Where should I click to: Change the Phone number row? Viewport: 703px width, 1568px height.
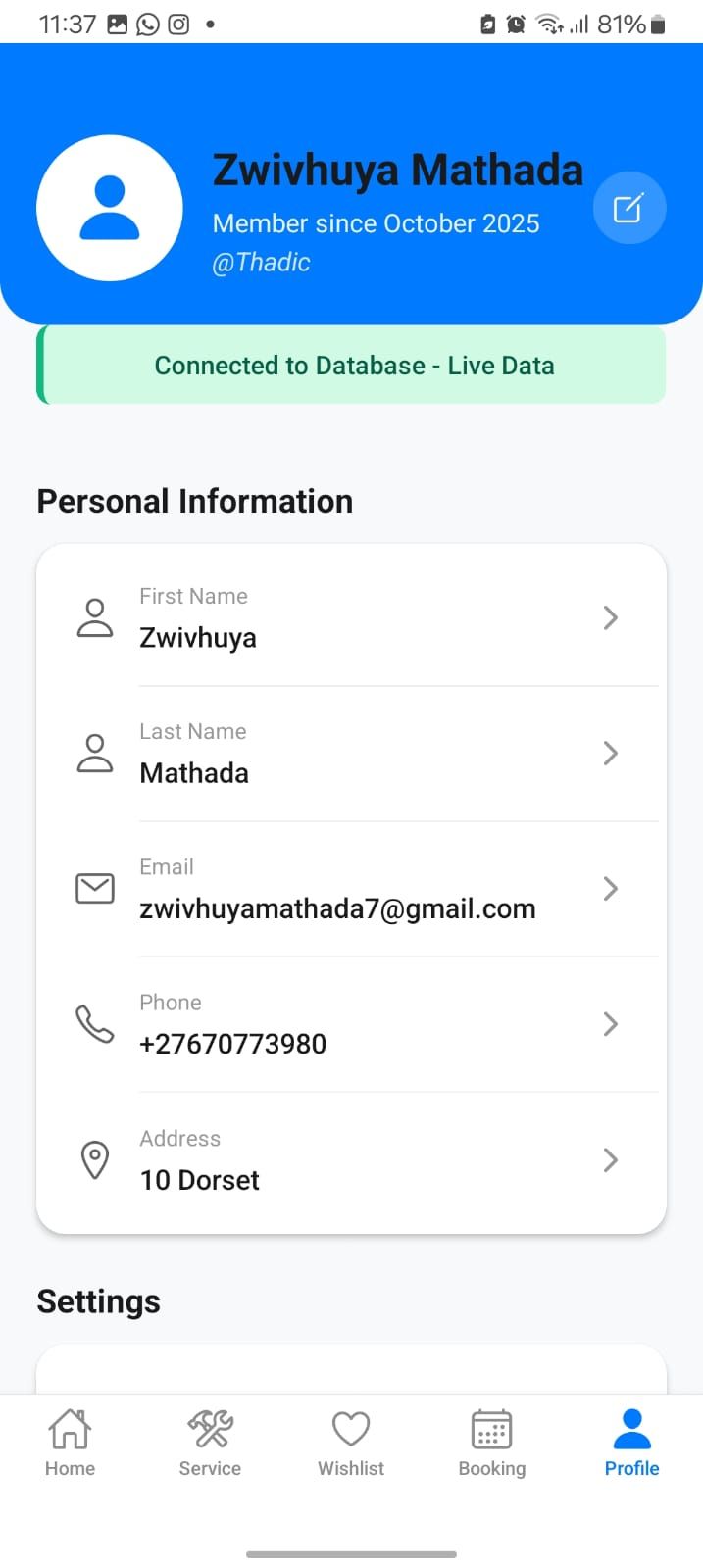351,1024
